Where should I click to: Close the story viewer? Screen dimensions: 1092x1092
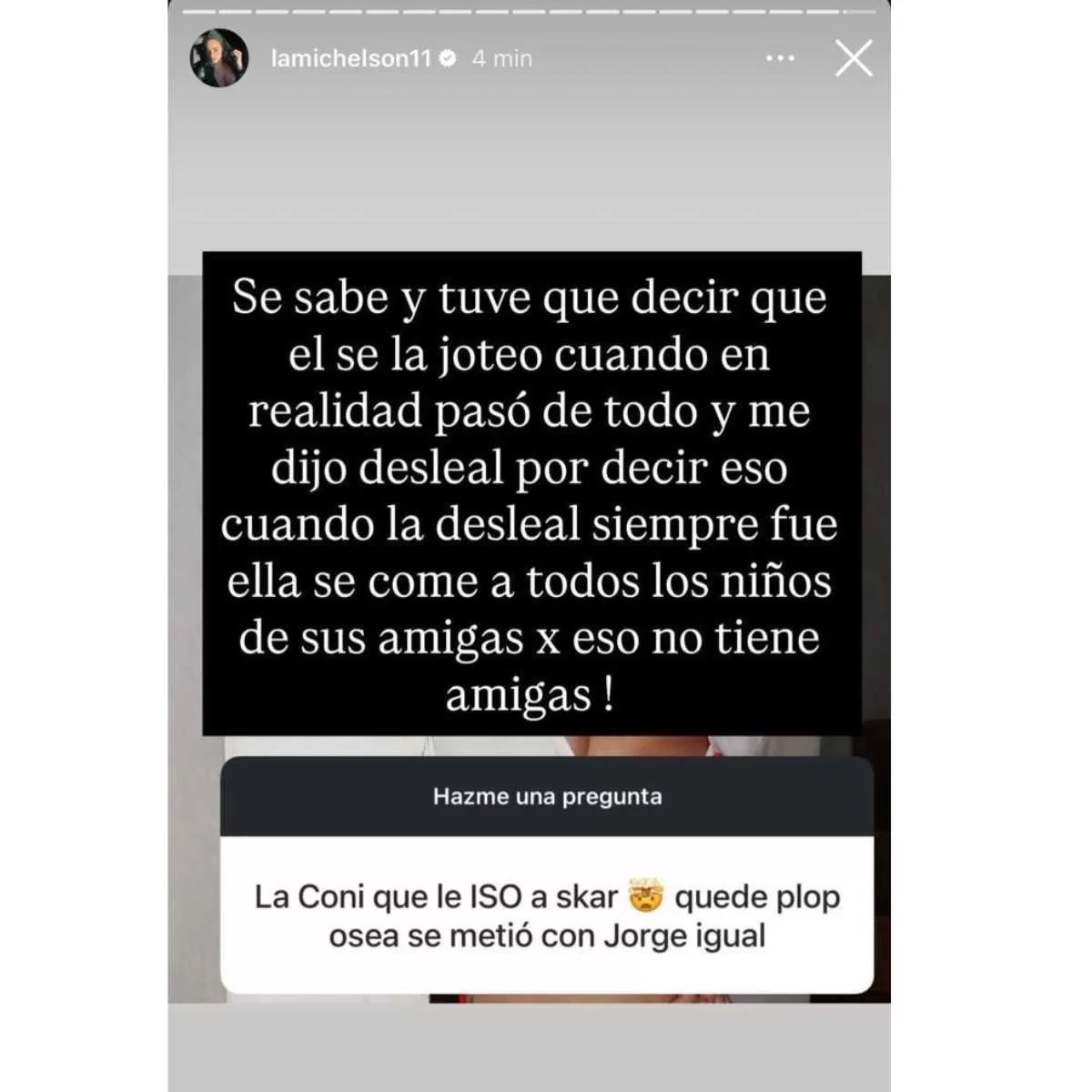854,58
